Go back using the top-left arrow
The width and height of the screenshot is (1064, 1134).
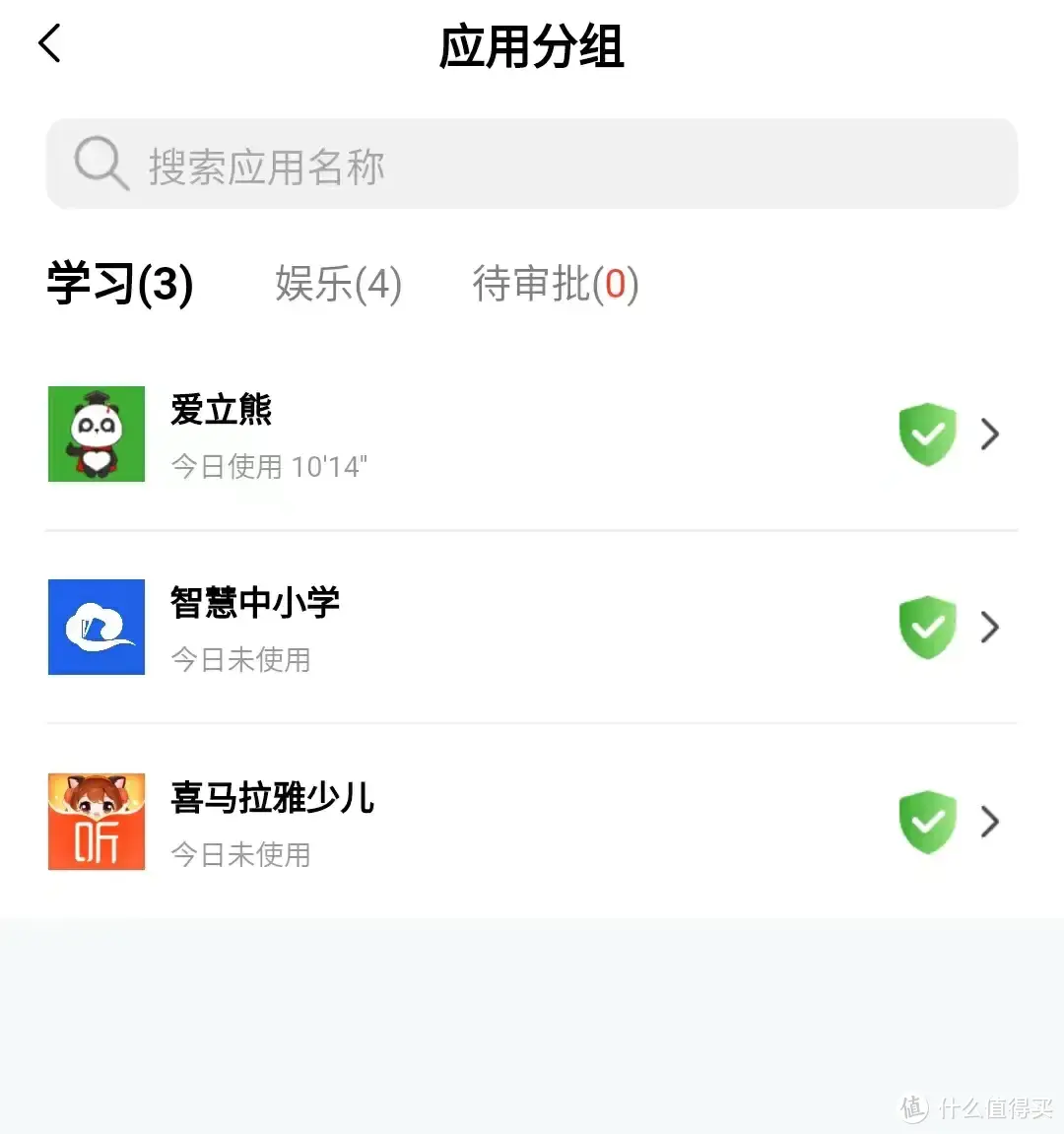point(49,43)
